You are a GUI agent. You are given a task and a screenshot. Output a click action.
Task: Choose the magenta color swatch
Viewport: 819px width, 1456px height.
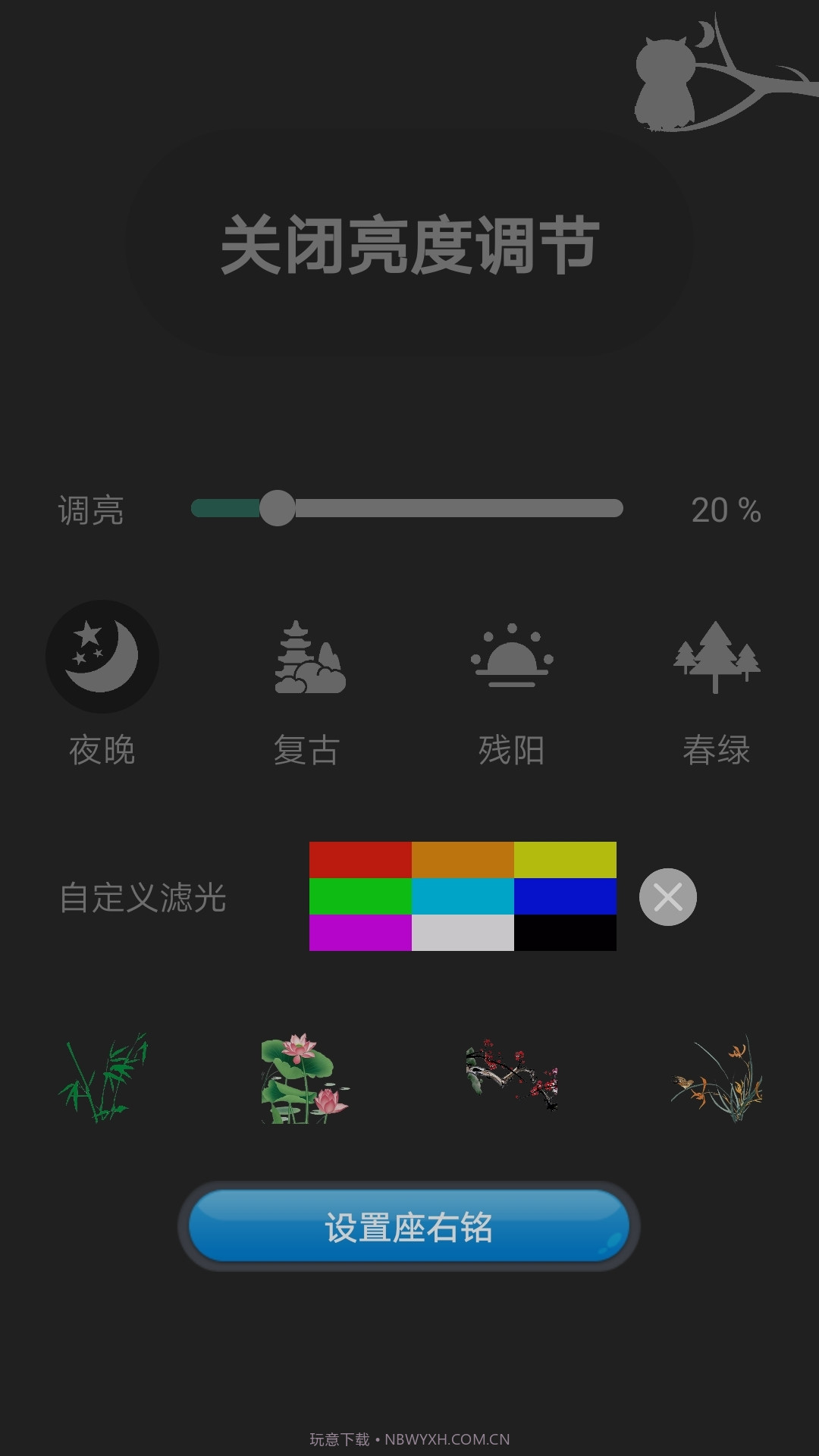click(360, 931)
